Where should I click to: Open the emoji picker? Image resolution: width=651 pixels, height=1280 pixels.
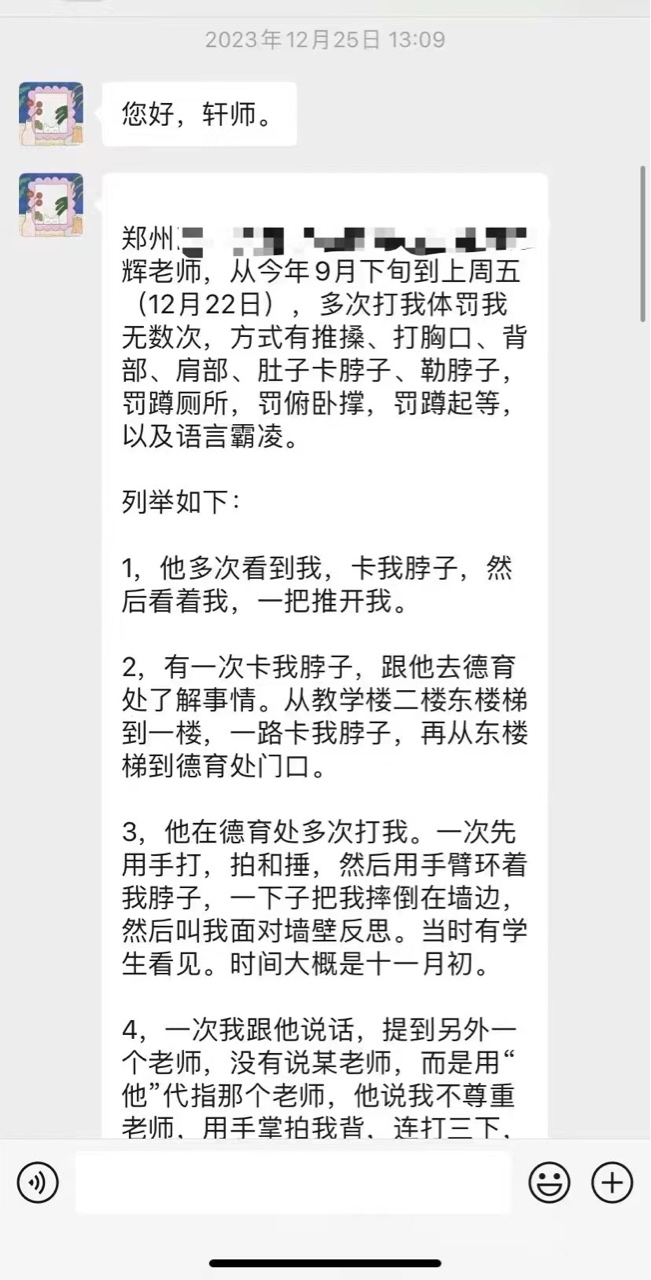coord(549,1183)
